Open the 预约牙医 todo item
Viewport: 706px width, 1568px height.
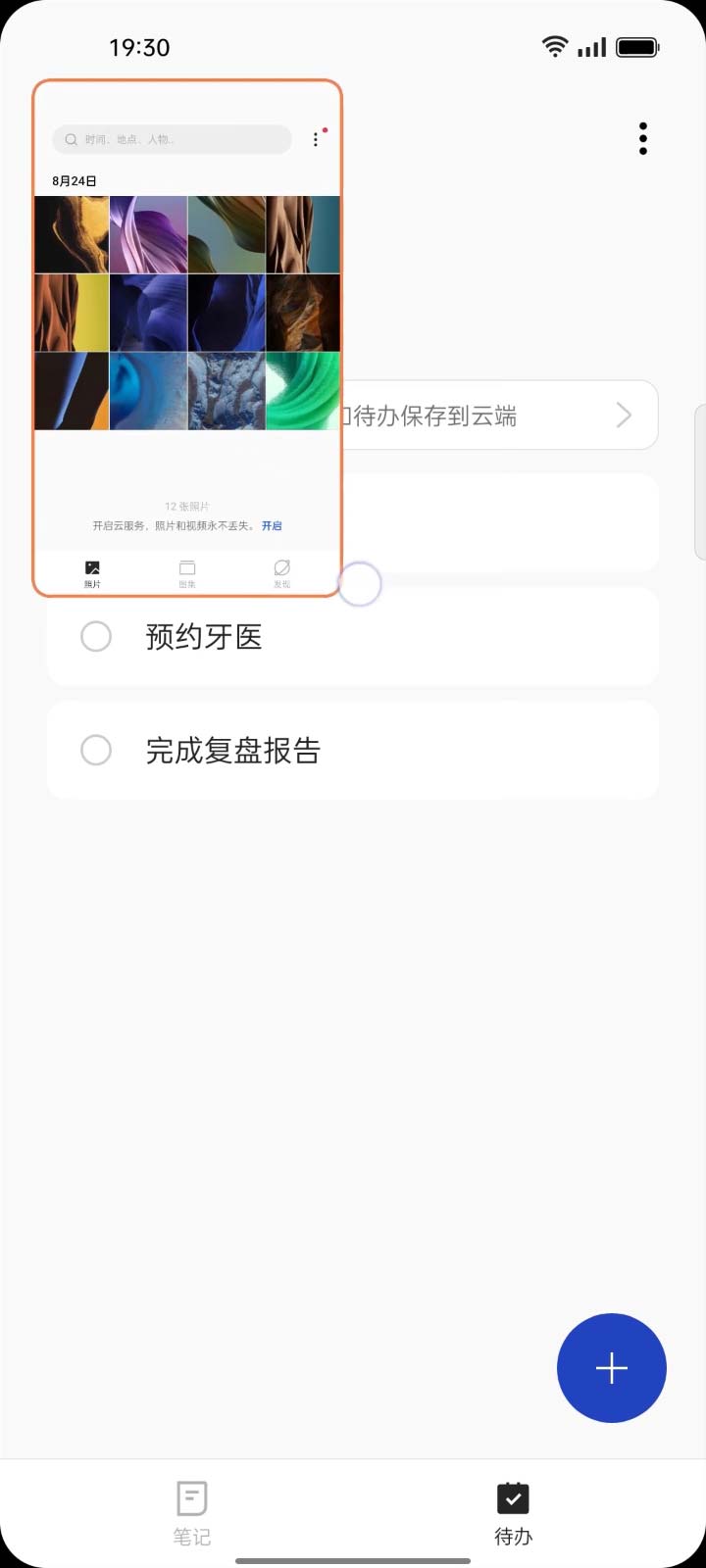(392, 637)
